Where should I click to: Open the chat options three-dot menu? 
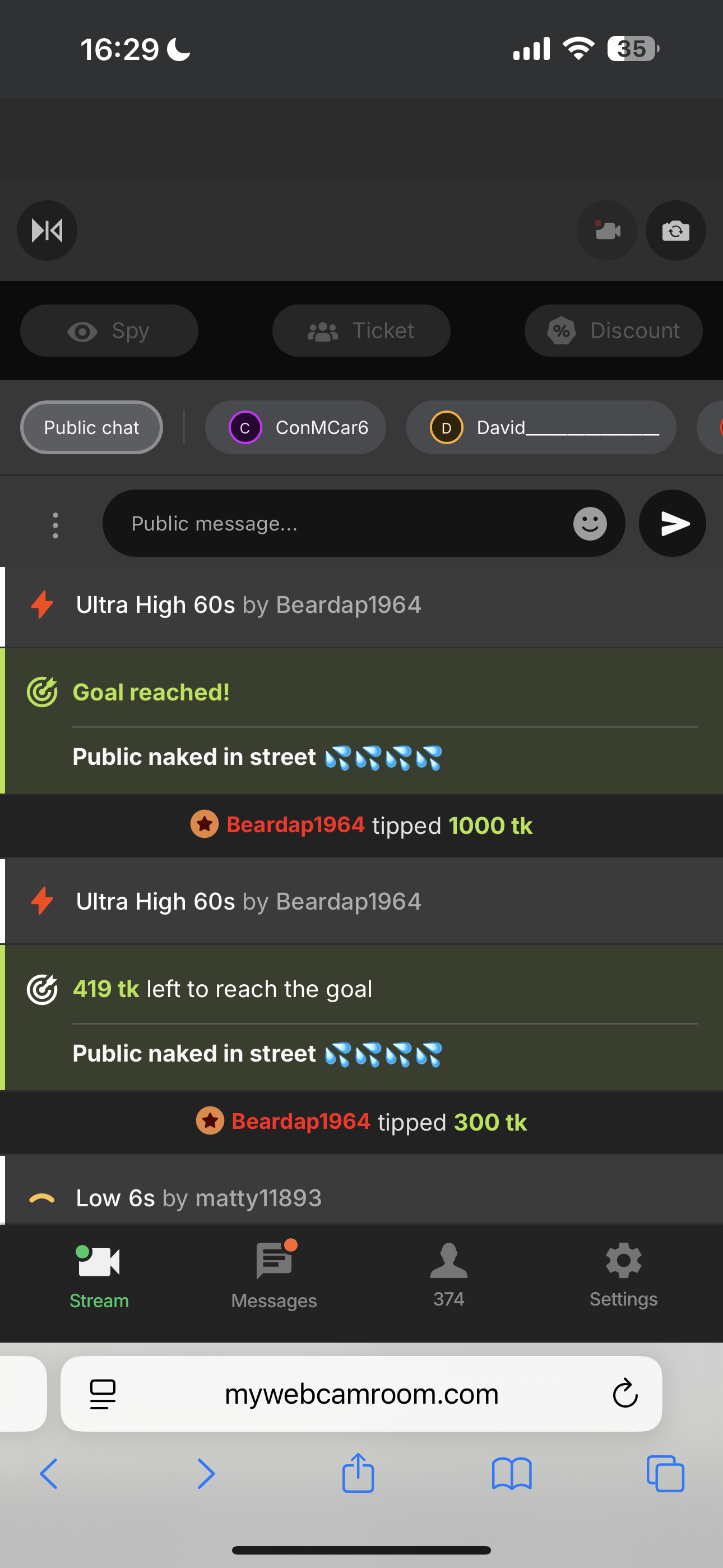[x=55, y=525]
